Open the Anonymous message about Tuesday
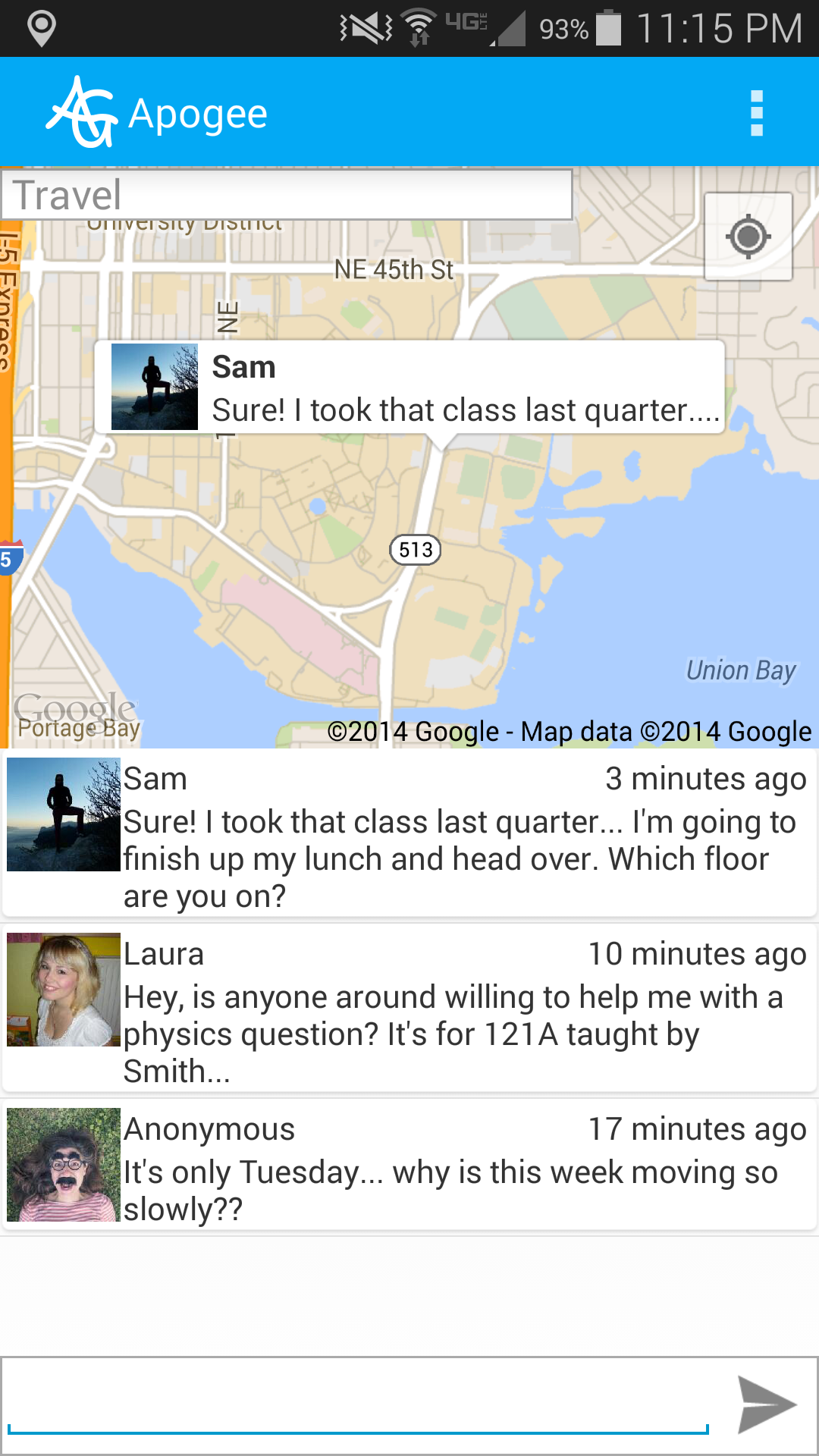This screenshot has height=1456, width=819. pyautogui.click(x=409, y=1166)
